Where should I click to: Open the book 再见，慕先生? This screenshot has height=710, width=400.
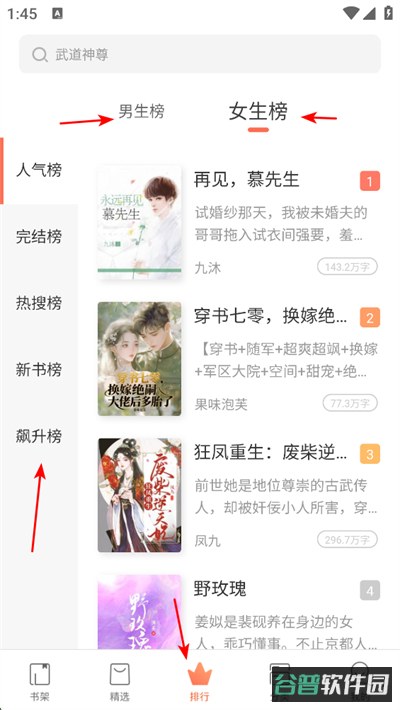[x=239, y=222]
